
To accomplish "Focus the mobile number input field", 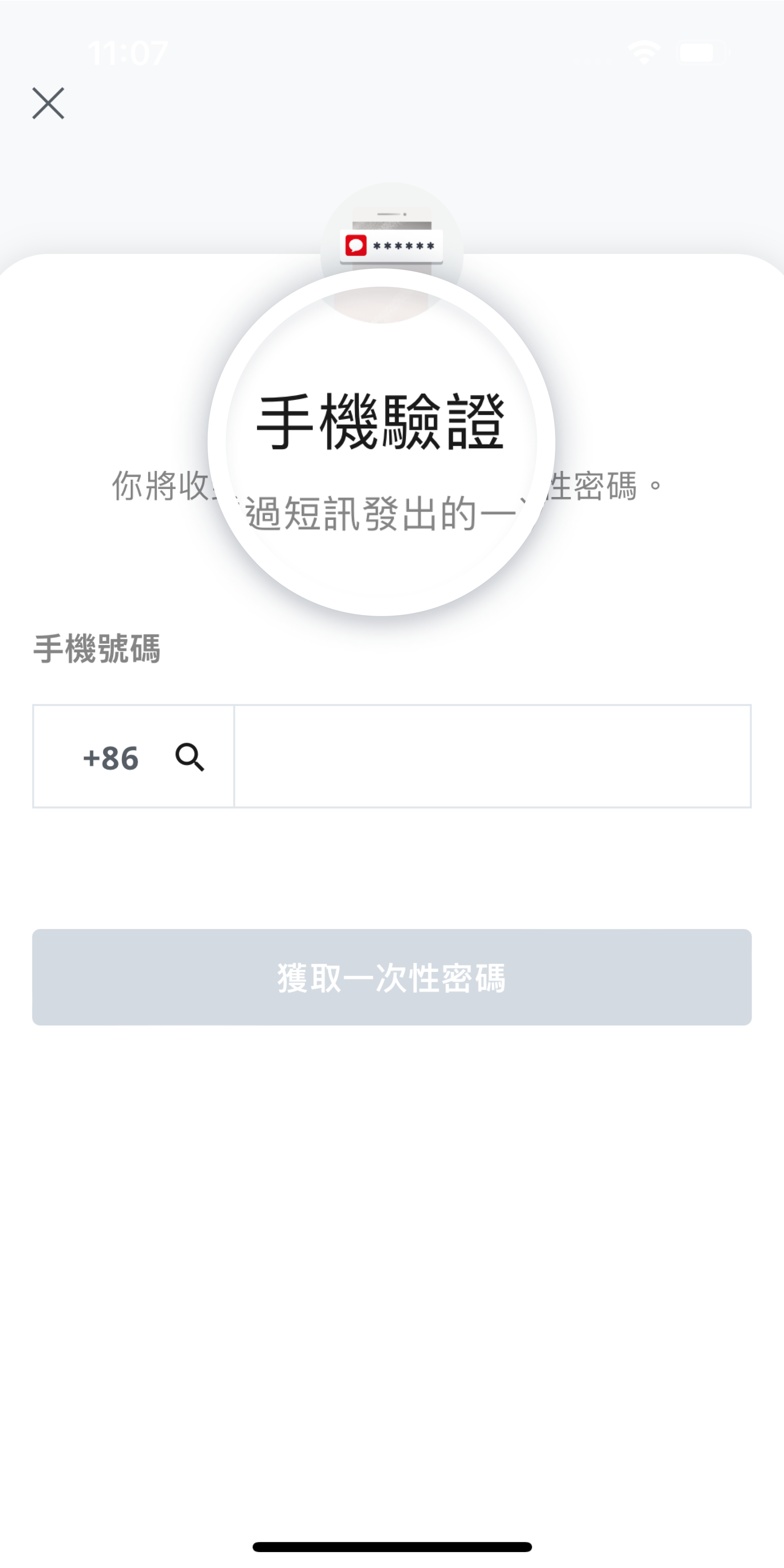I will pos(492,756).
